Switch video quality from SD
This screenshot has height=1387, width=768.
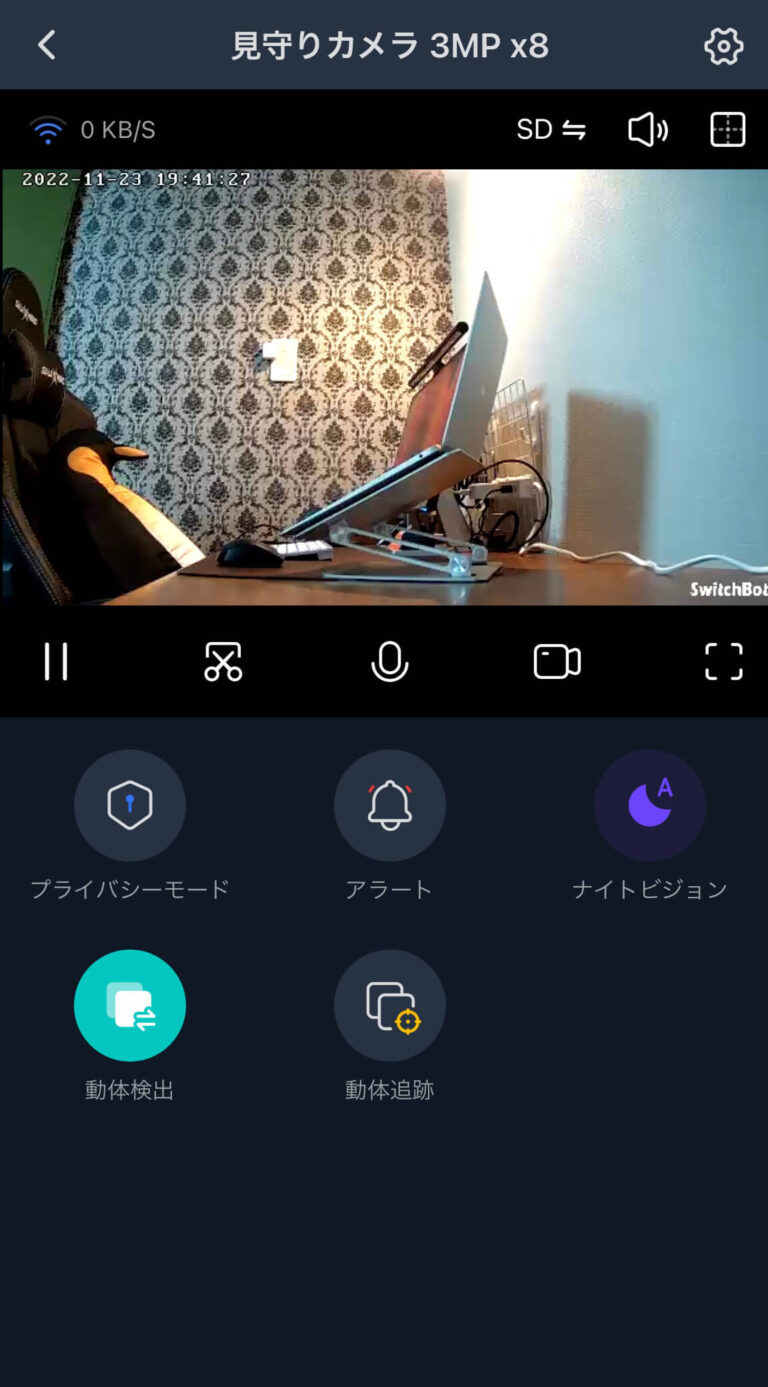[550, 129]
